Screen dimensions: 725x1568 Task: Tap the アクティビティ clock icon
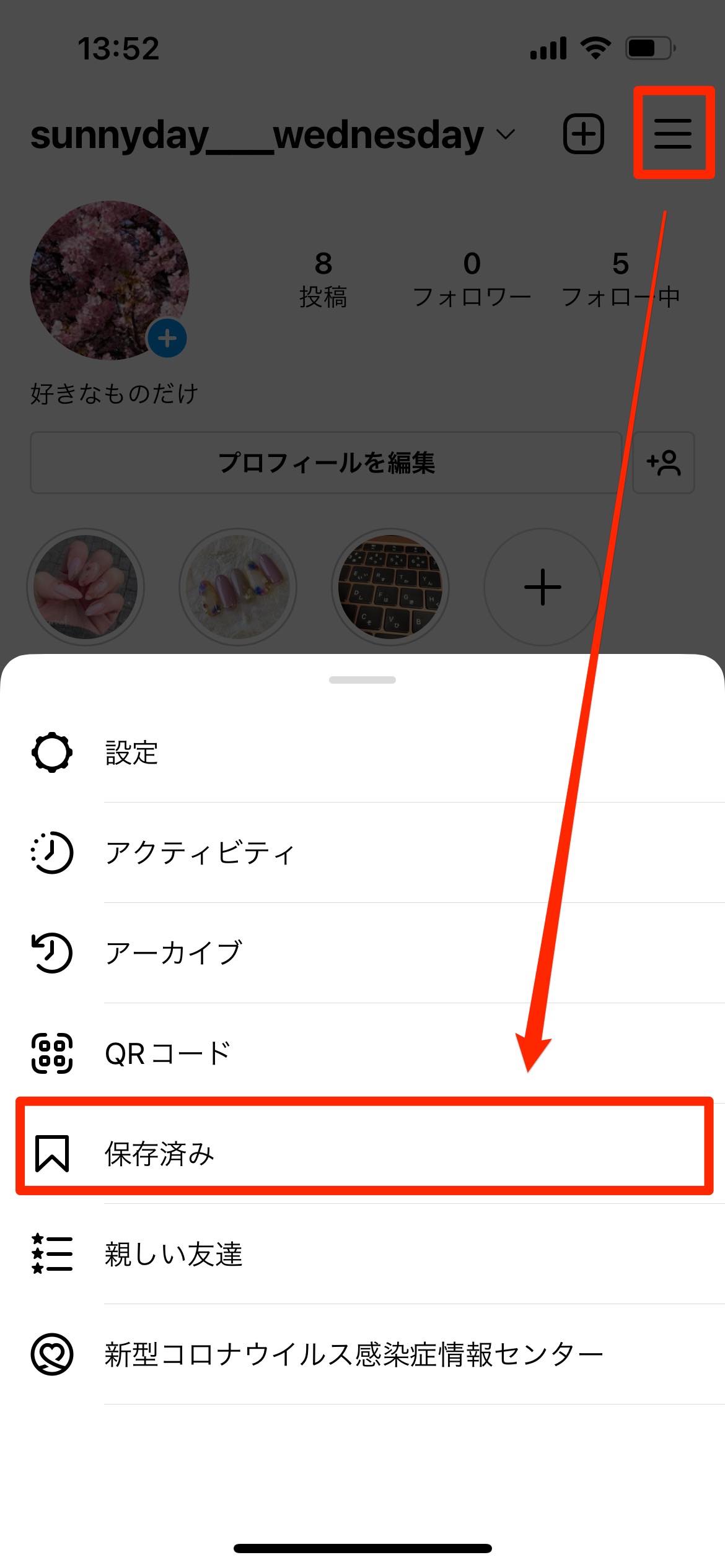(x=52, y=853)
